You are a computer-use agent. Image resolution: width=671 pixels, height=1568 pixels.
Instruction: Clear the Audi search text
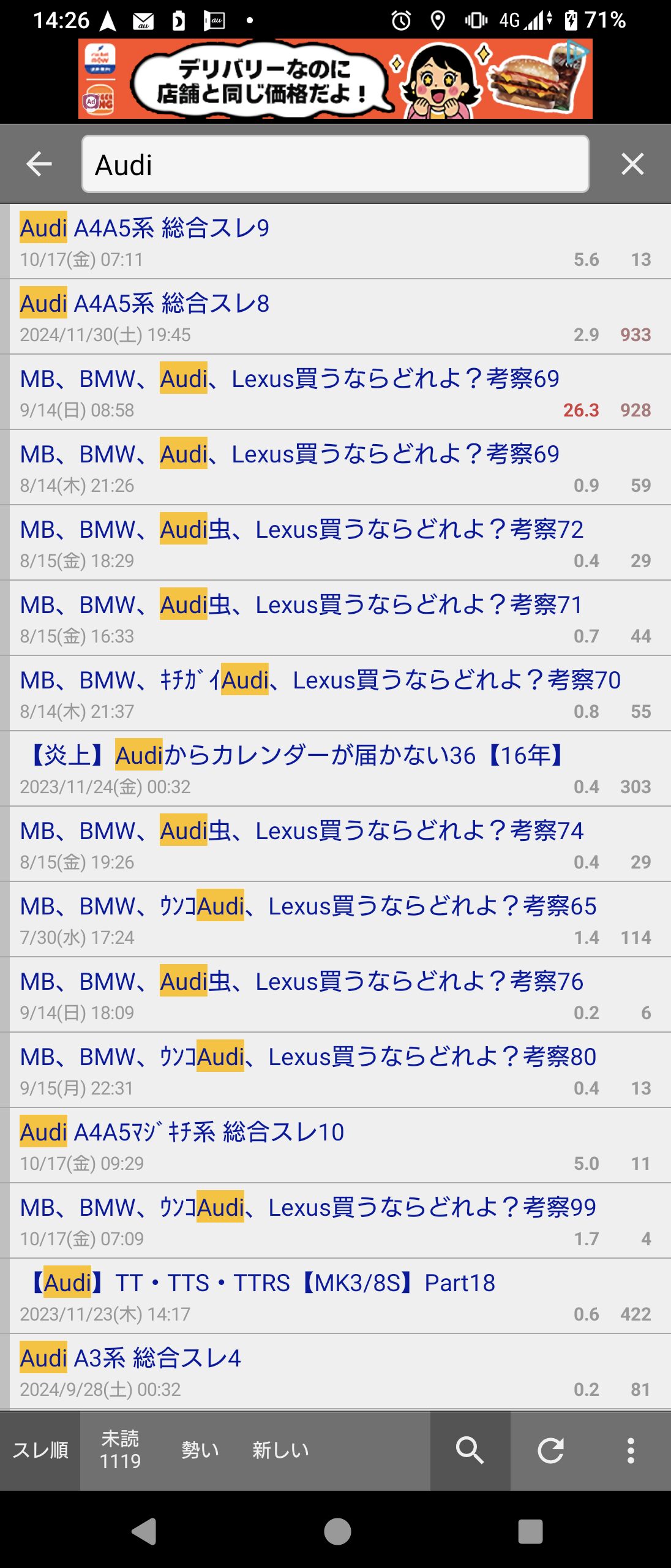(x=632, y=164)
